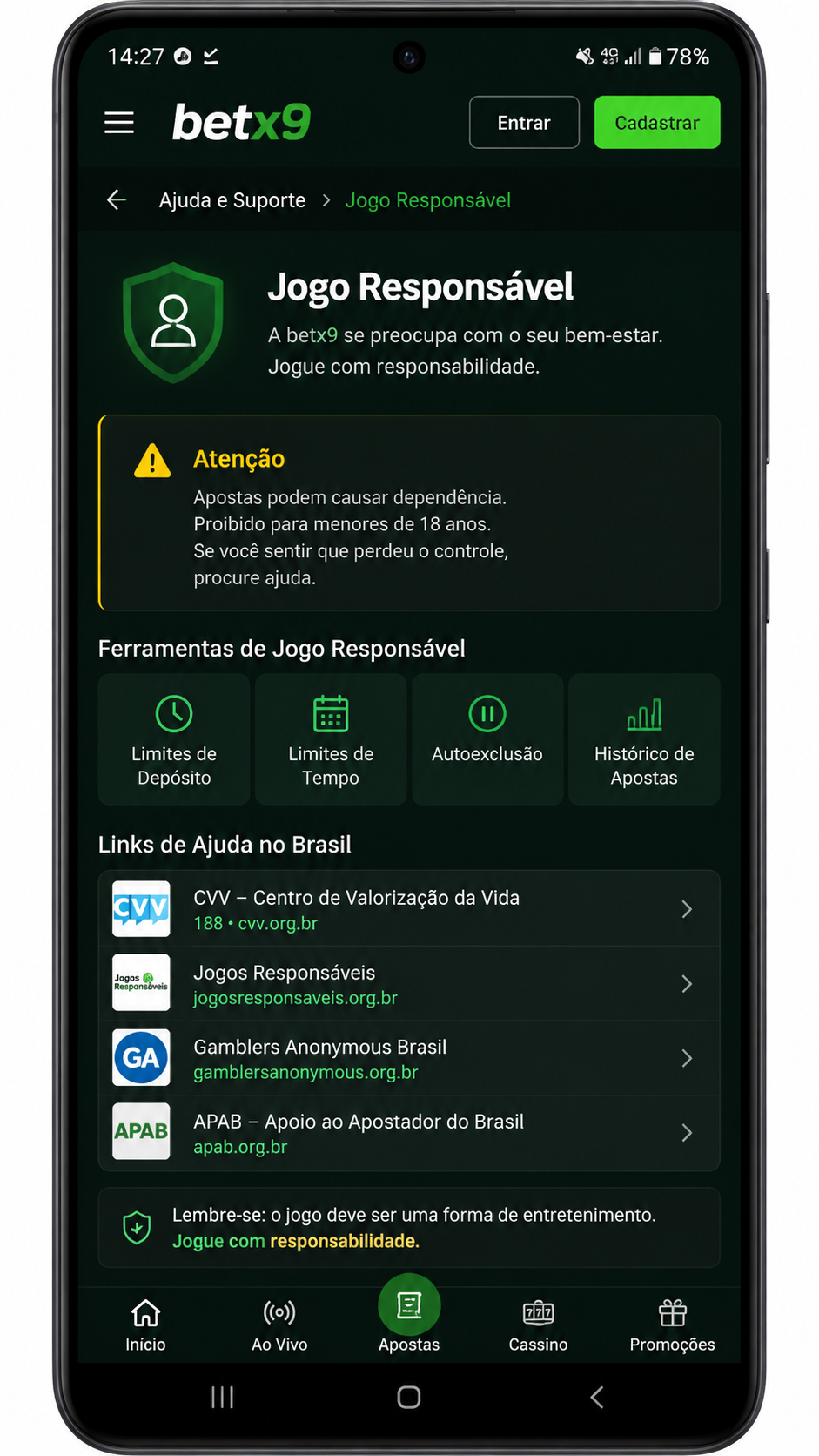
Task: Open Ajuda e Suporte breadcrumb link
Action: point(232,200)
